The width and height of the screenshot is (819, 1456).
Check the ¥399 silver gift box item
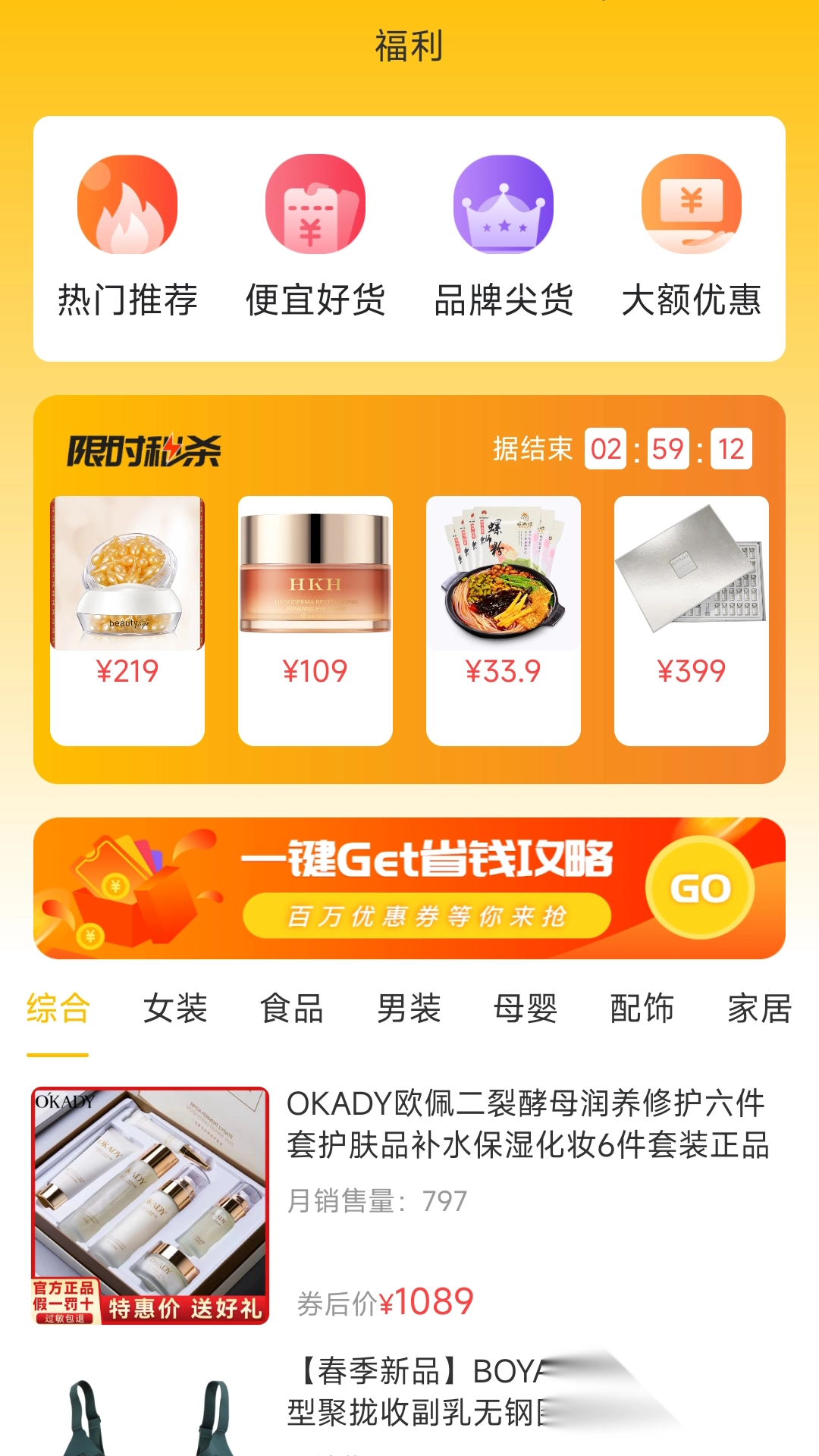tap(691, 618)
